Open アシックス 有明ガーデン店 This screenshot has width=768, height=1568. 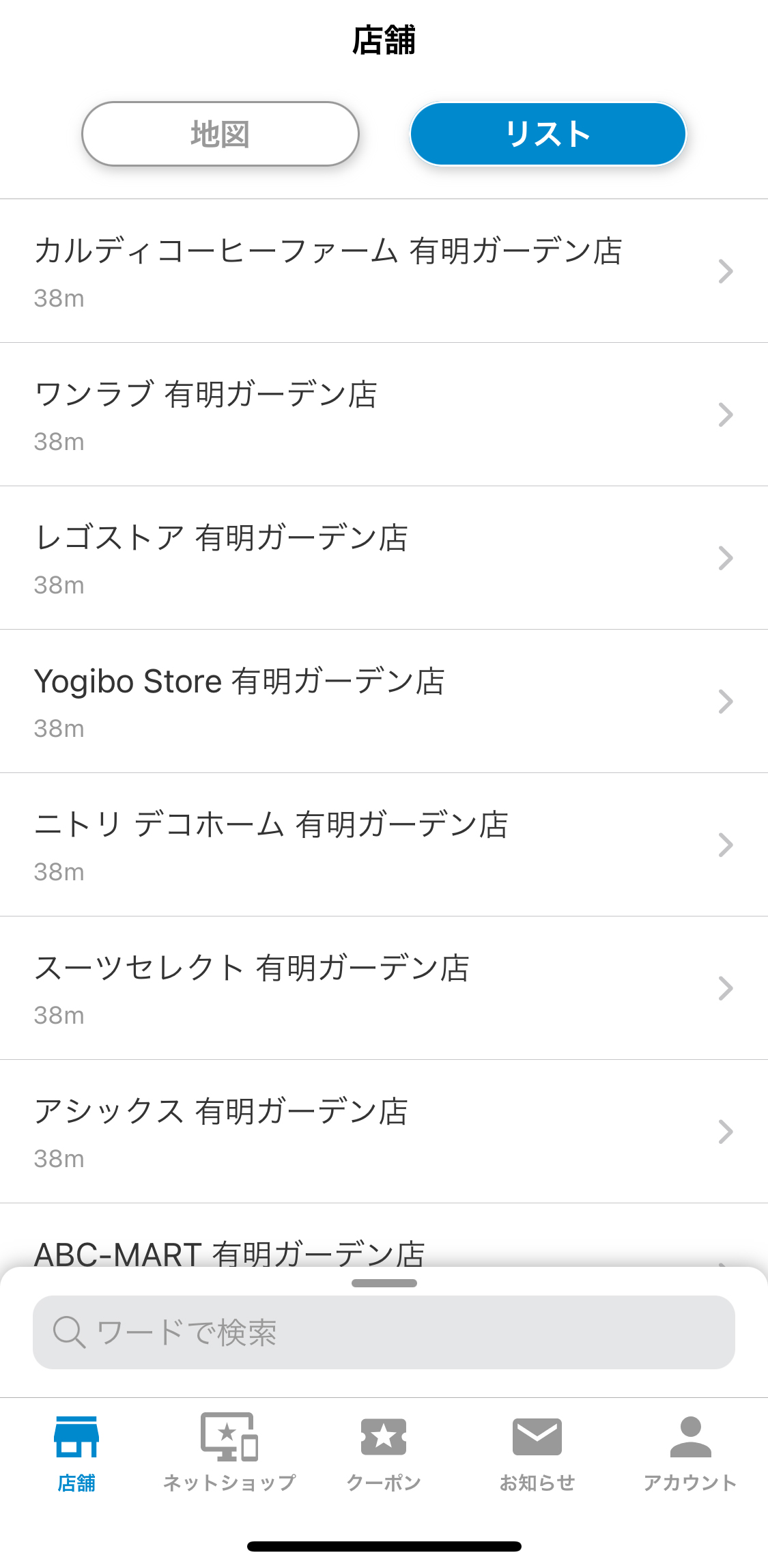384,1132
